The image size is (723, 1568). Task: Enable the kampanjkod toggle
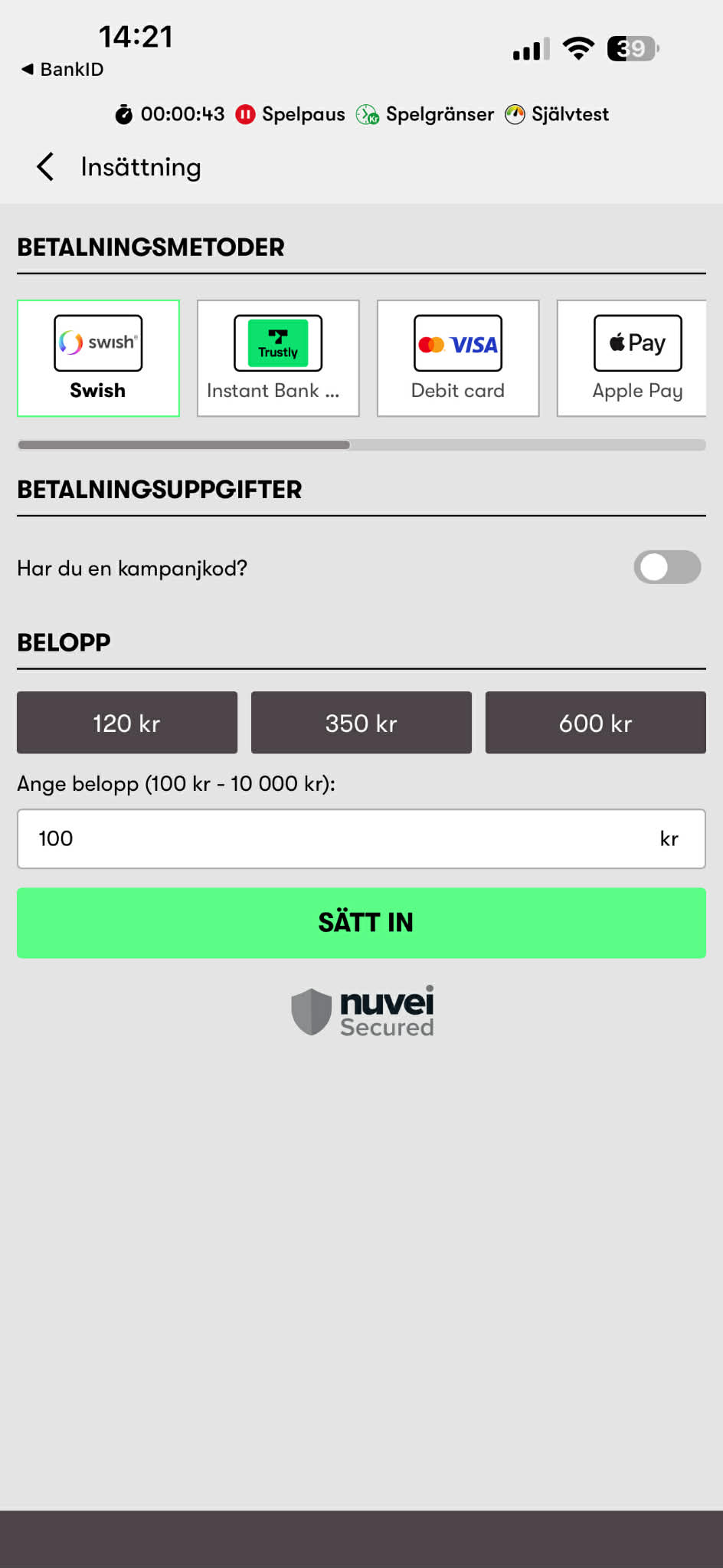pyautogui.click(x=666, y=567)
